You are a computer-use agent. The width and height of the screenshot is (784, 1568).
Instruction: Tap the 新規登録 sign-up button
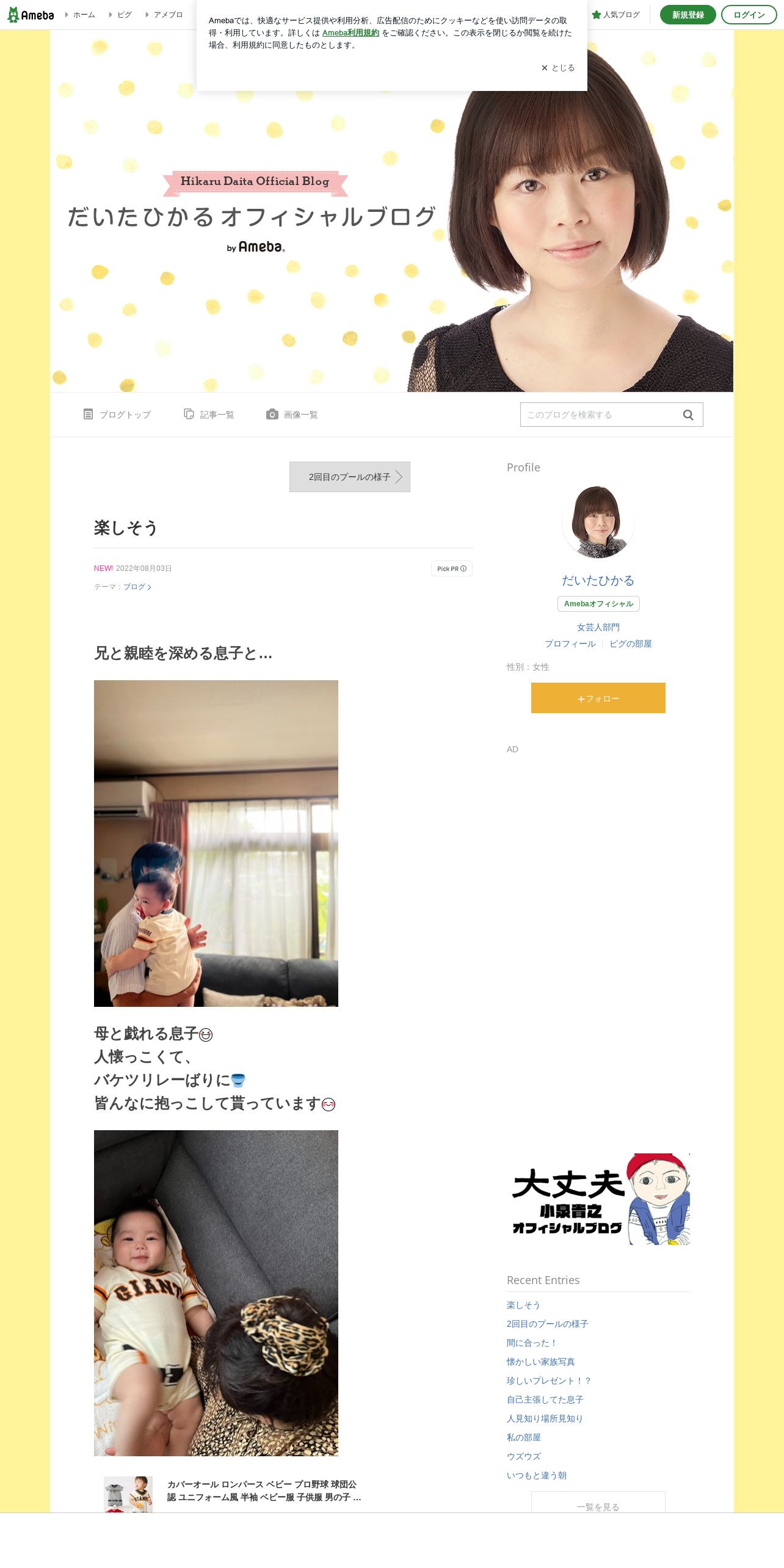click(x=688, y=15)
